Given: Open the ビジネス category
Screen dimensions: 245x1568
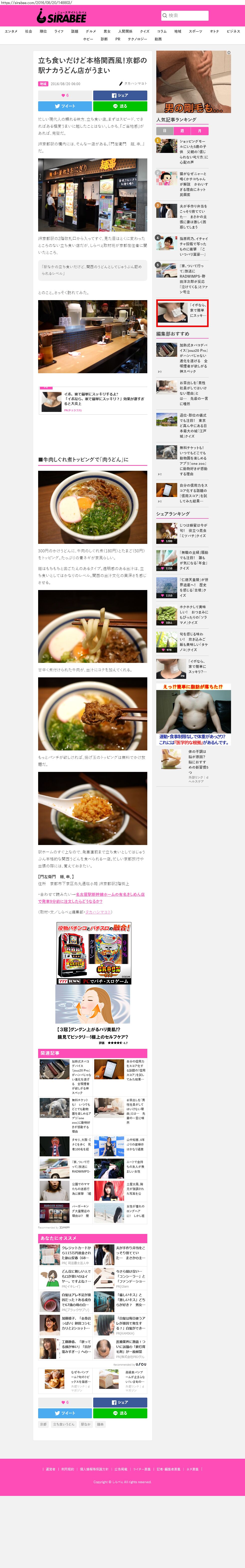Looking at the screenshot, I should (x=233, y=31).
